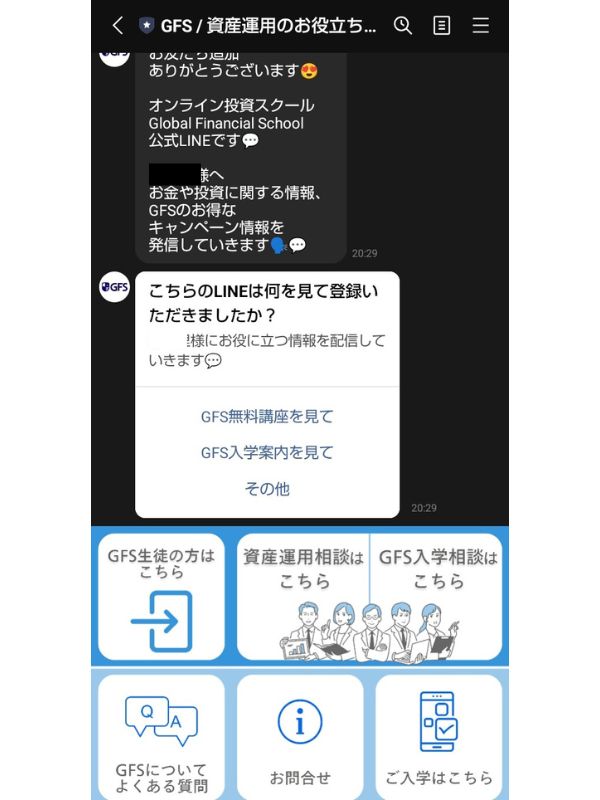This screenshot has height=800, width=600.
Task: Select GFS入学案内を見て option
Action: click(x=267, y=453)
